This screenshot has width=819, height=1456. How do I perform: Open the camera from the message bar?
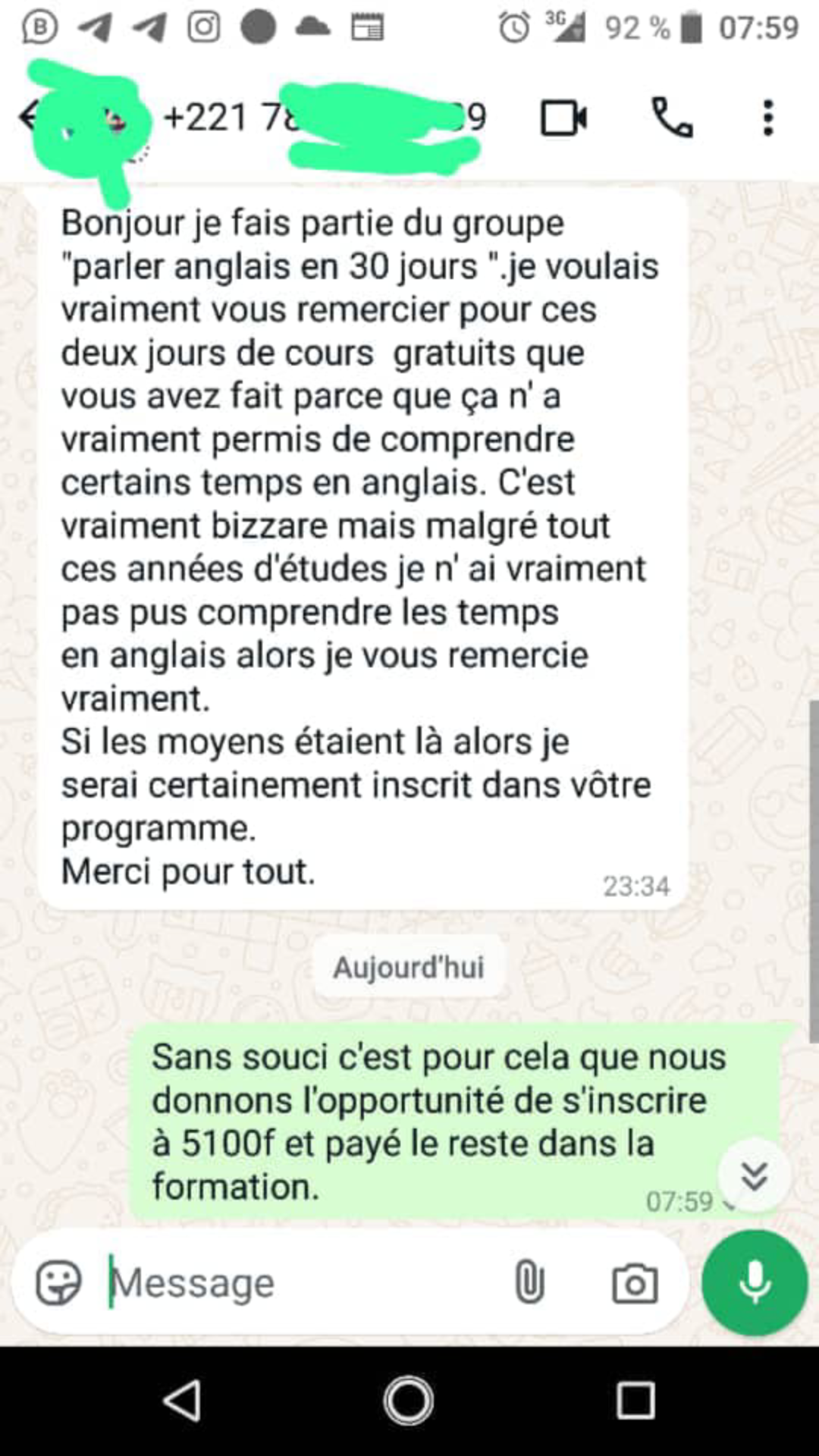635,1283
